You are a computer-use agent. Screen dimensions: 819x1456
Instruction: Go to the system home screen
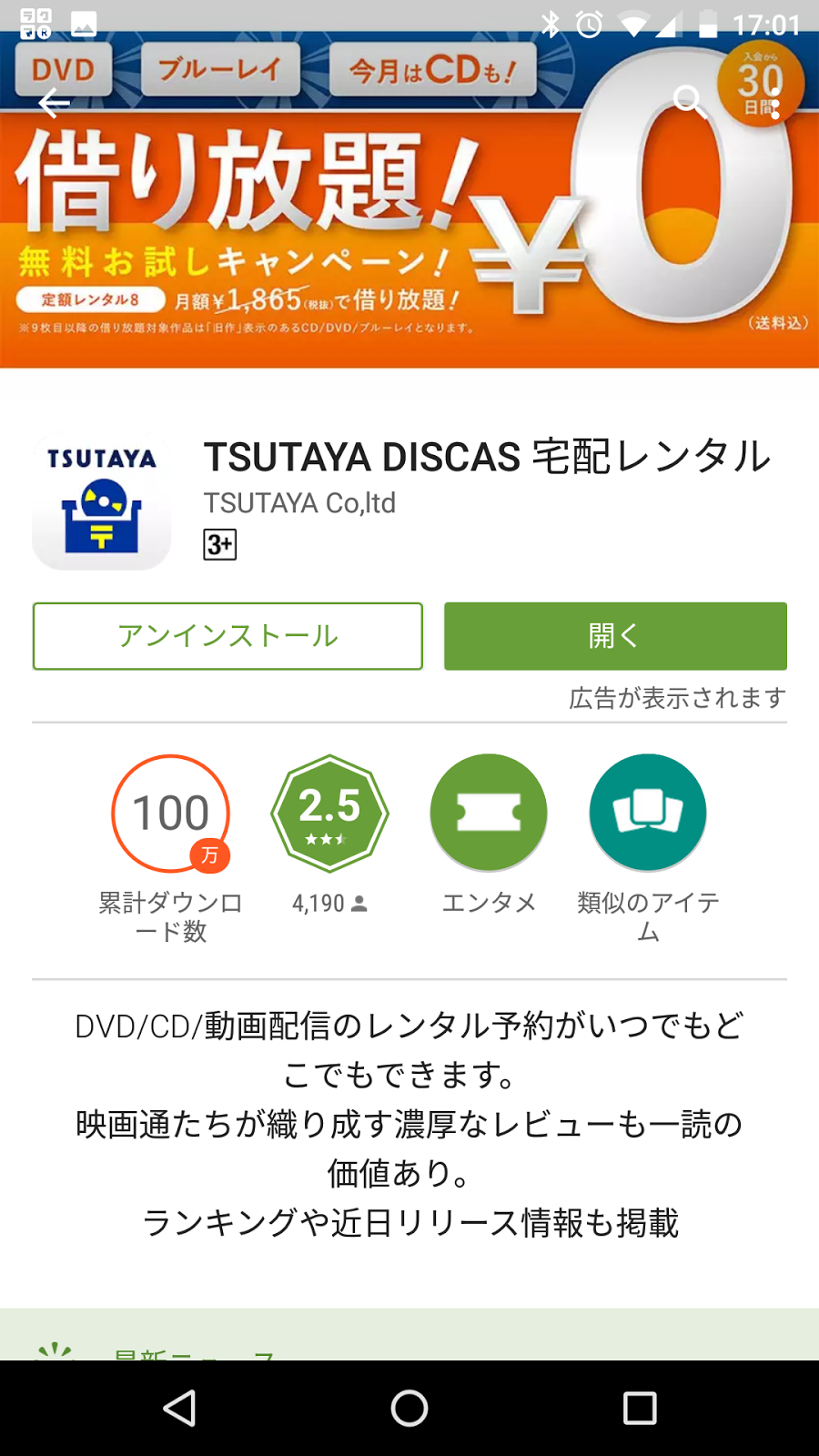pyautogui.click(x=409, y=1408)
